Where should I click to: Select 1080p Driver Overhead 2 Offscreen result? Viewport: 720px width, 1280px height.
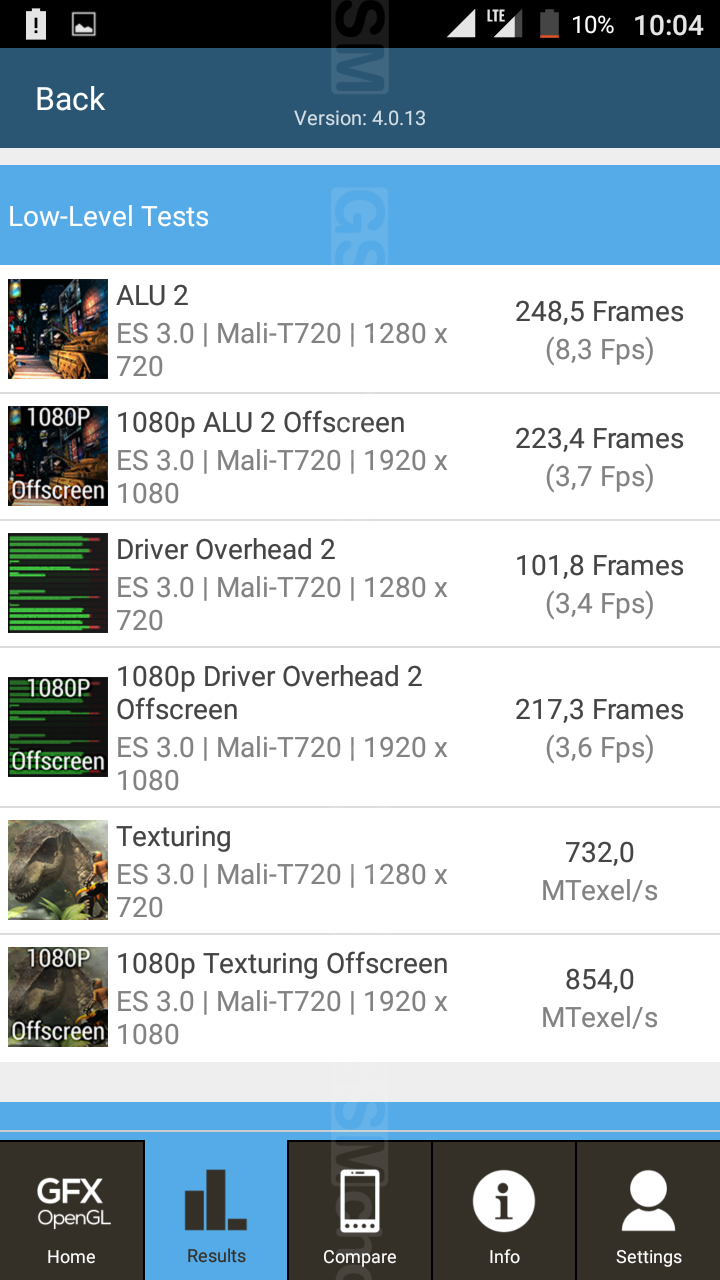[x=360, y=727]
